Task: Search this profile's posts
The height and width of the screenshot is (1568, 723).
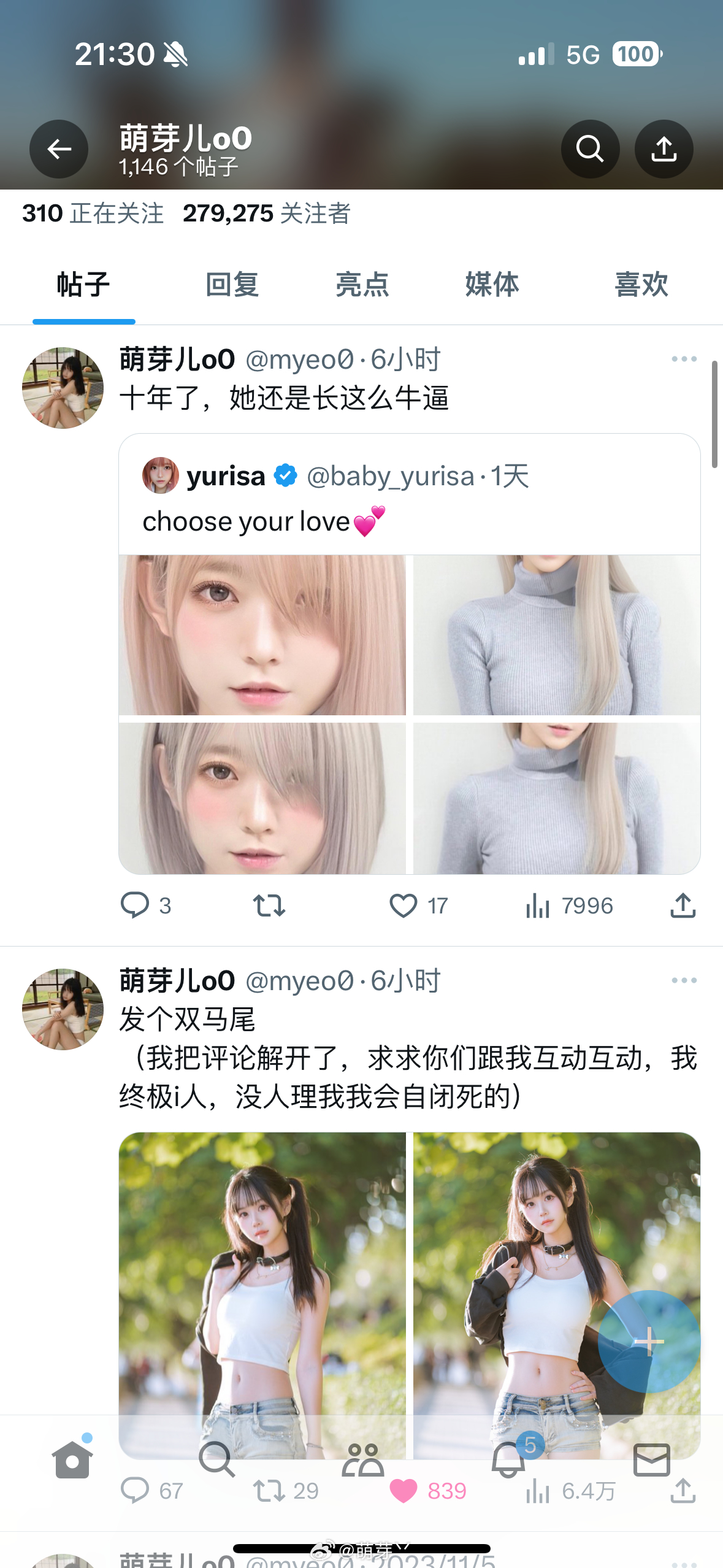Action: point(590,149)
